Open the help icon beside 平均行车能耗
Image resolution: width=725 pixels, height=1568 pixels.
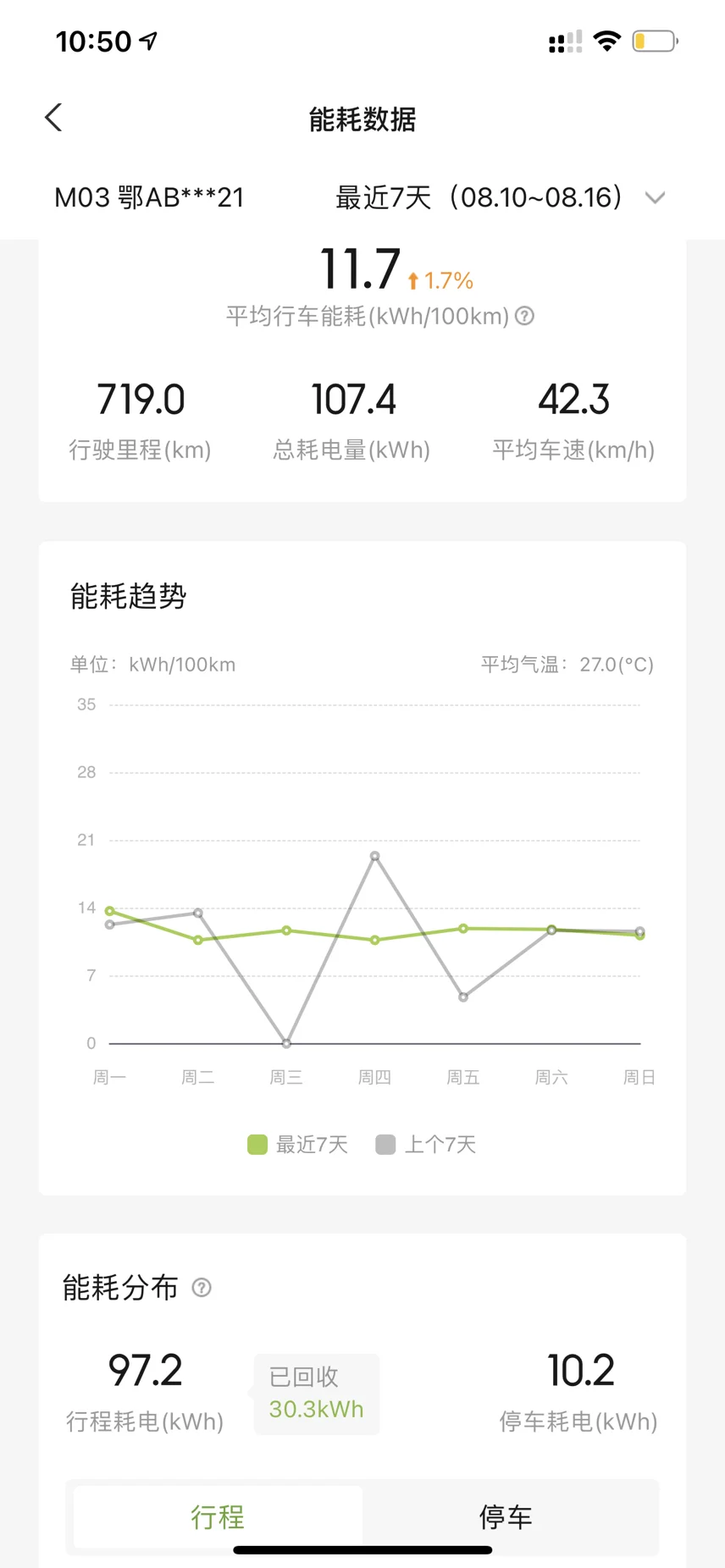tap(525, 316)
